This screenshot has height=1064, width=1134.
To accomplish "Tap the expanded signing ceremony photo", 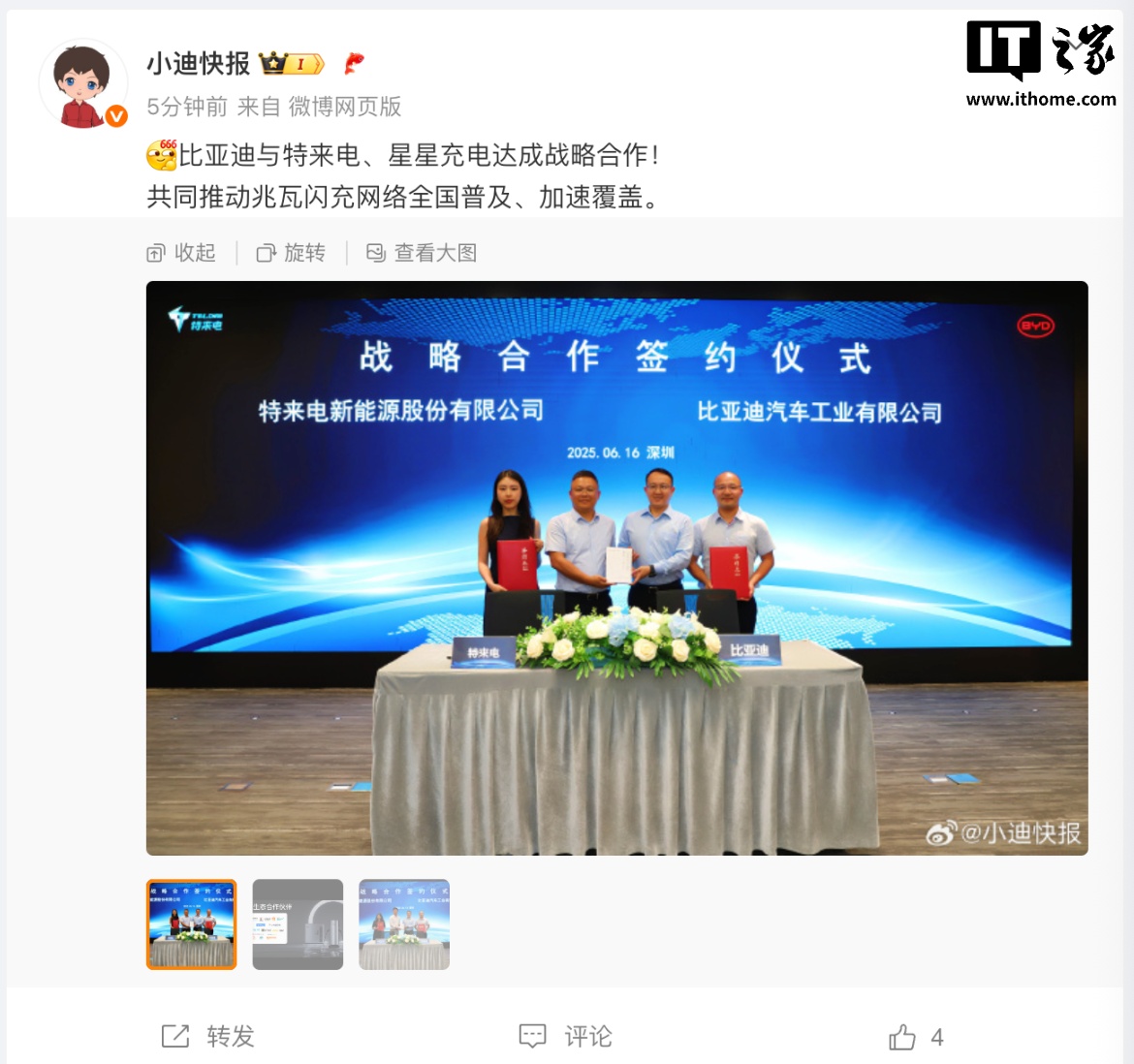I will coord(616,568).
